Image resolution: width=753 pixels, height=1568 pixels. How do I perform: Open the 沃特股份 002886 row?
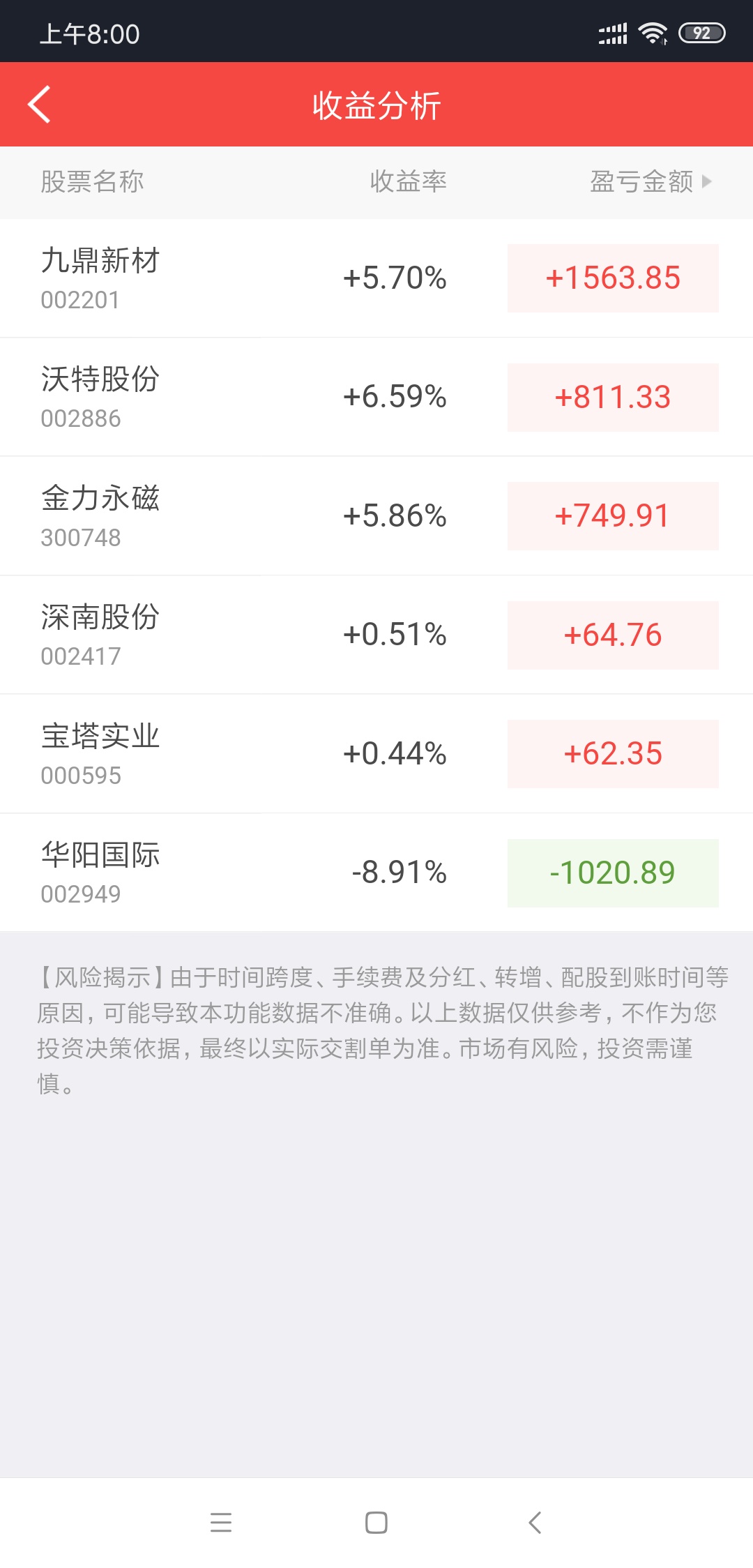[x=376, y=397]
